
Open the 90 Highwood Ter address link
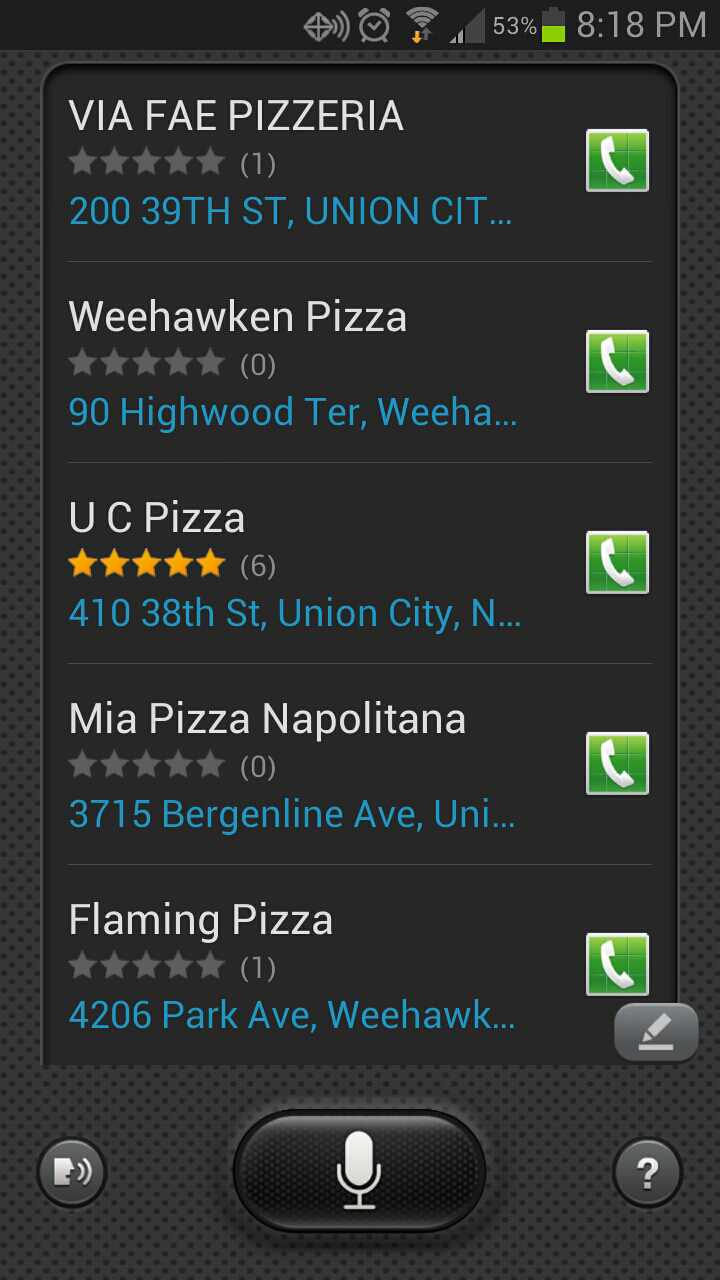[293, 413]
